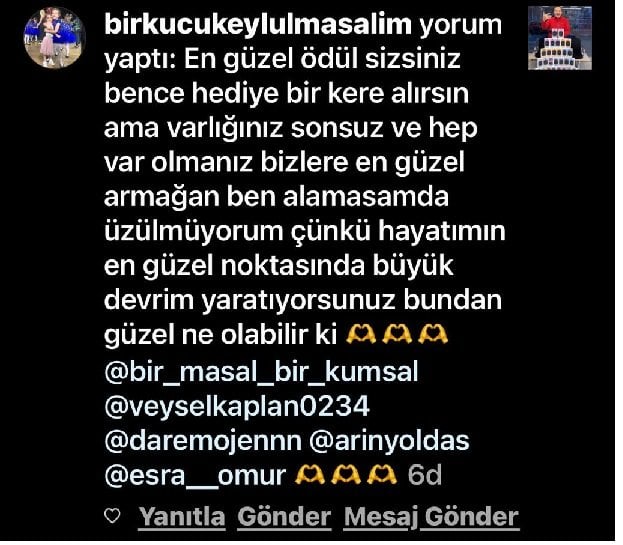Tap Gönder under the comment
623x545 pixels.
(284, 517)
